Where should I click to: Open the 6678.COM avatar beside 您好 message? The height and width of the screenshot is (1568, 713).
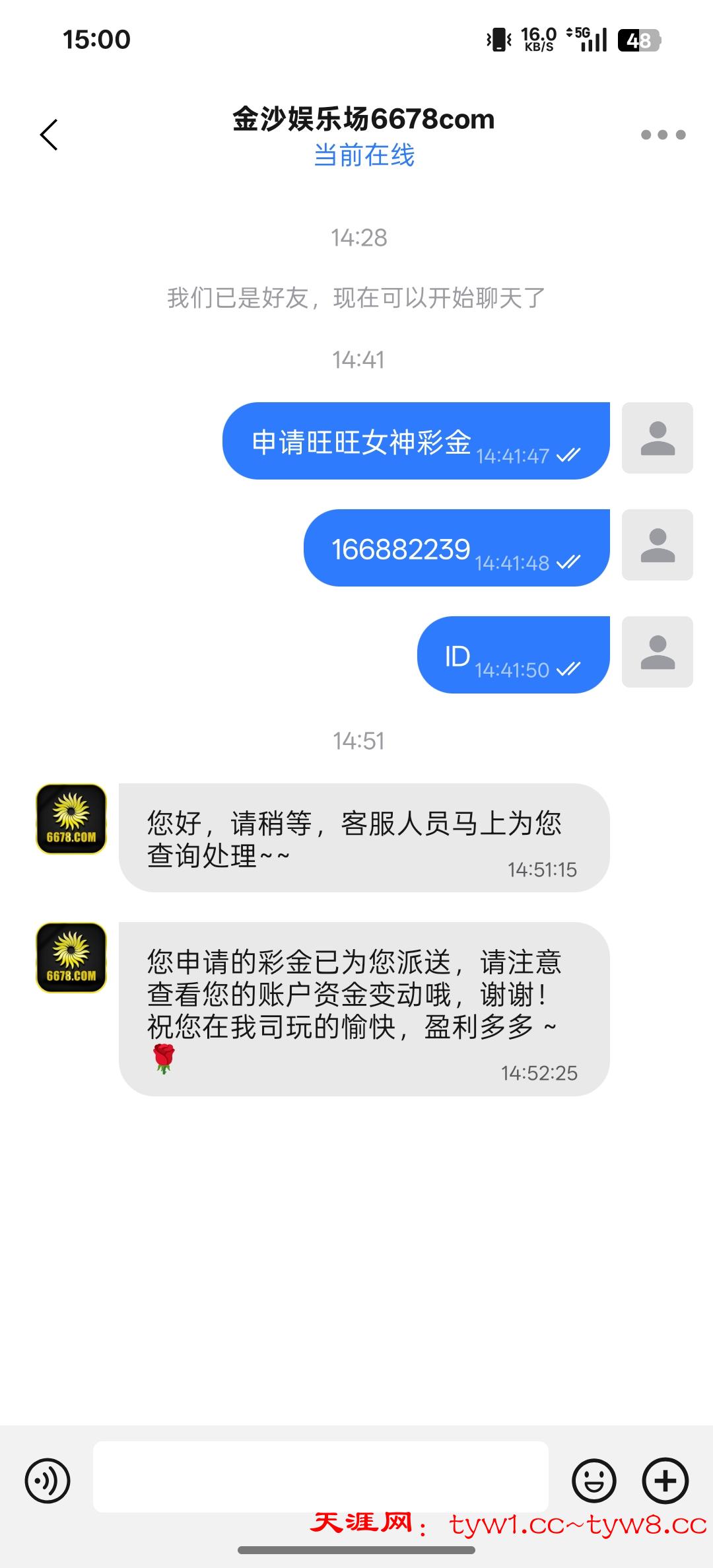(71, 819)
